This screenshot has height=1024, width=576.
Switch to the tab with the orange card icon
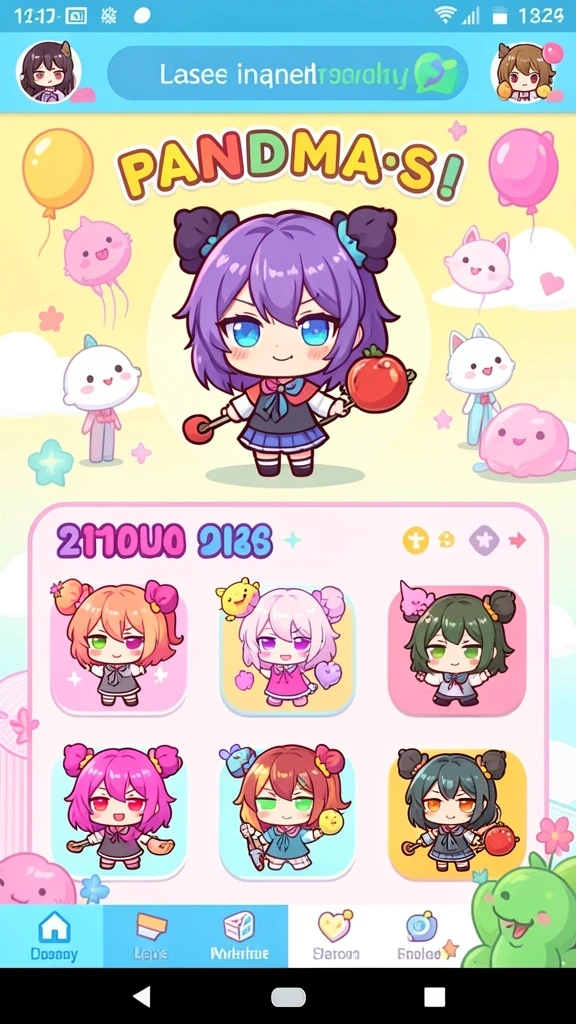point(150,936)
